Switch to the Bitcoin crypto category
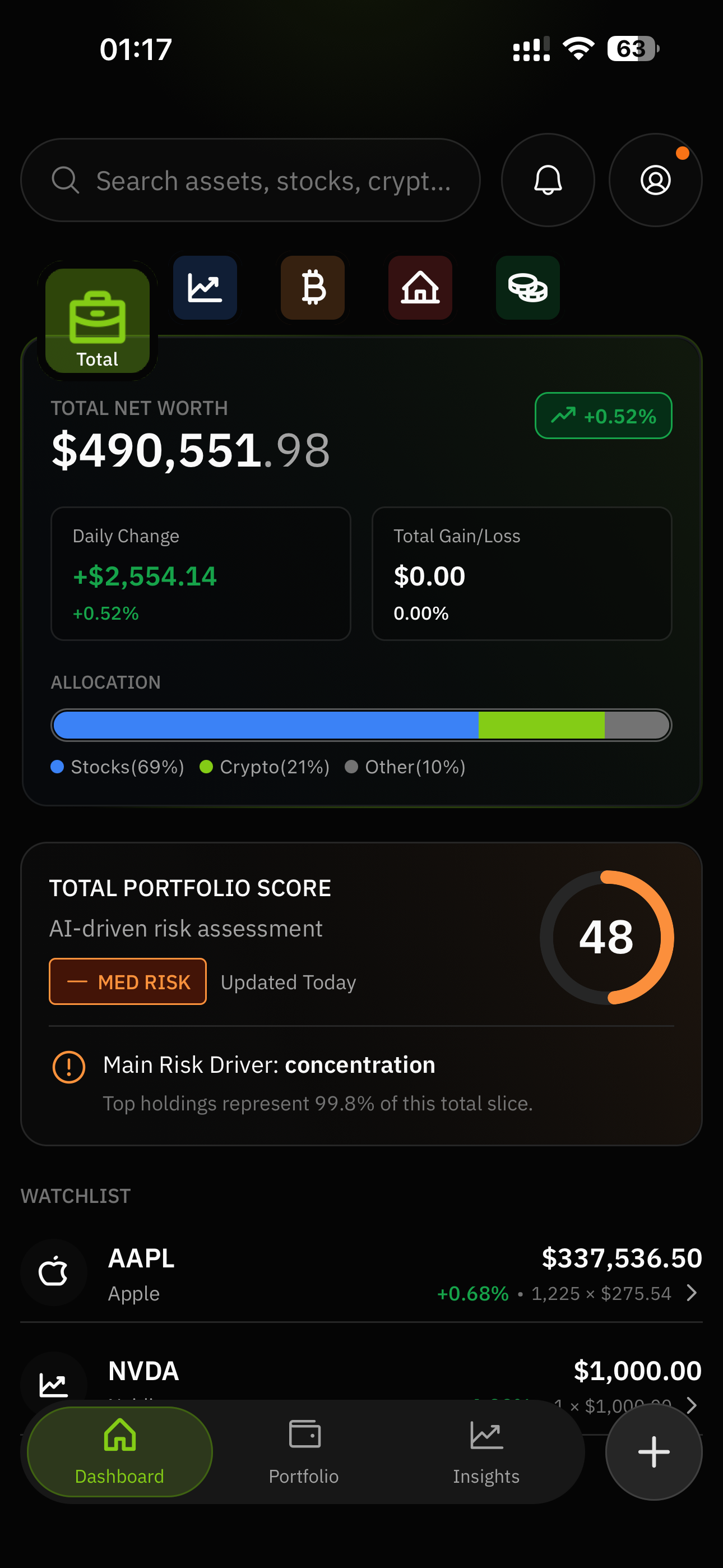 coord(313,287)
